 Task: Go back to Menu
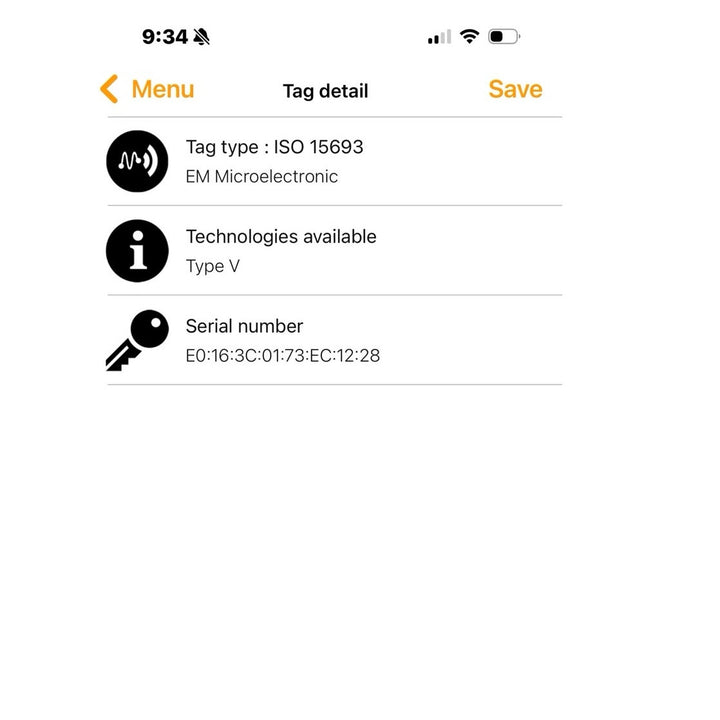click(148, 89)
